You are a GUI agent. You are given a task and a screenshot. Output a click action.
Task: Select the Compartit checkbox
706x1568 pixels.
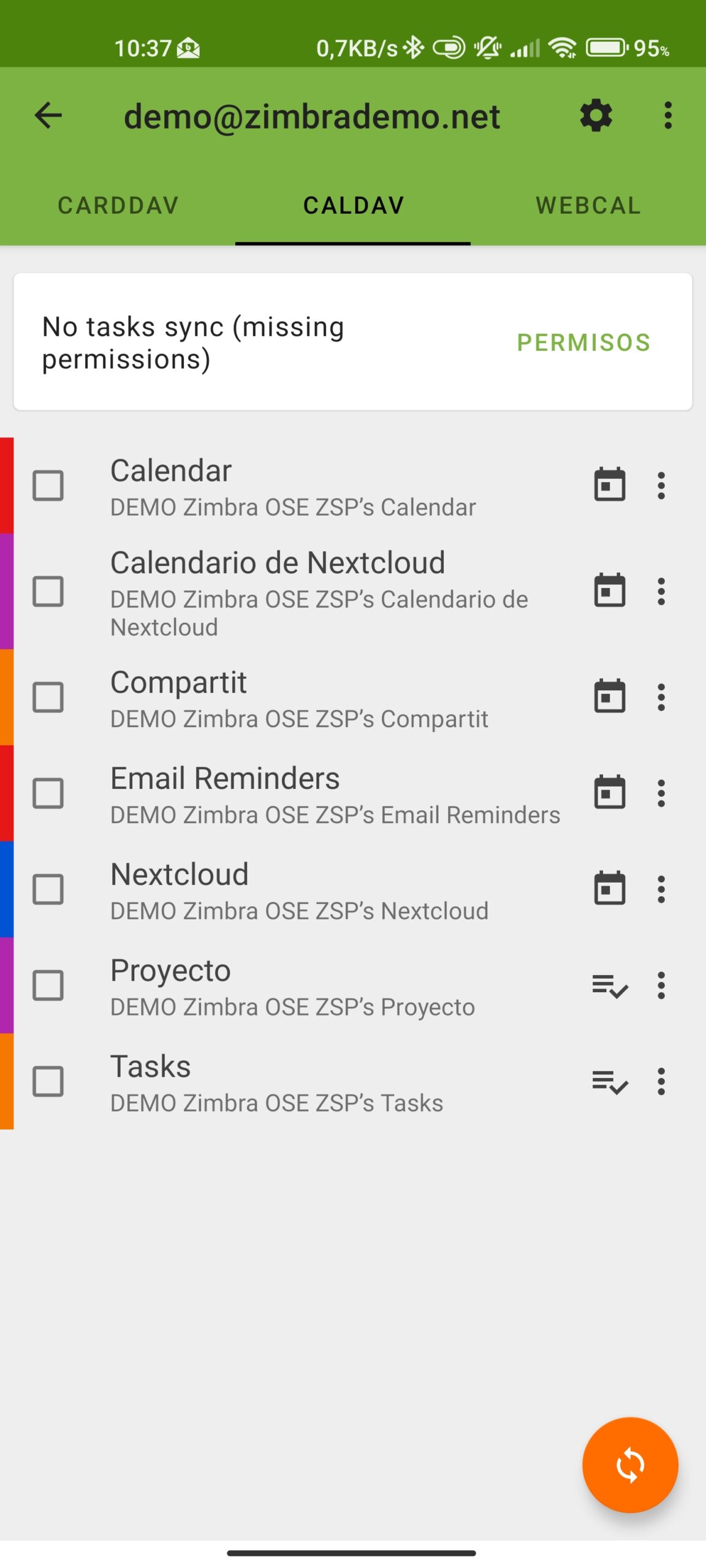[x=48, y=698]
